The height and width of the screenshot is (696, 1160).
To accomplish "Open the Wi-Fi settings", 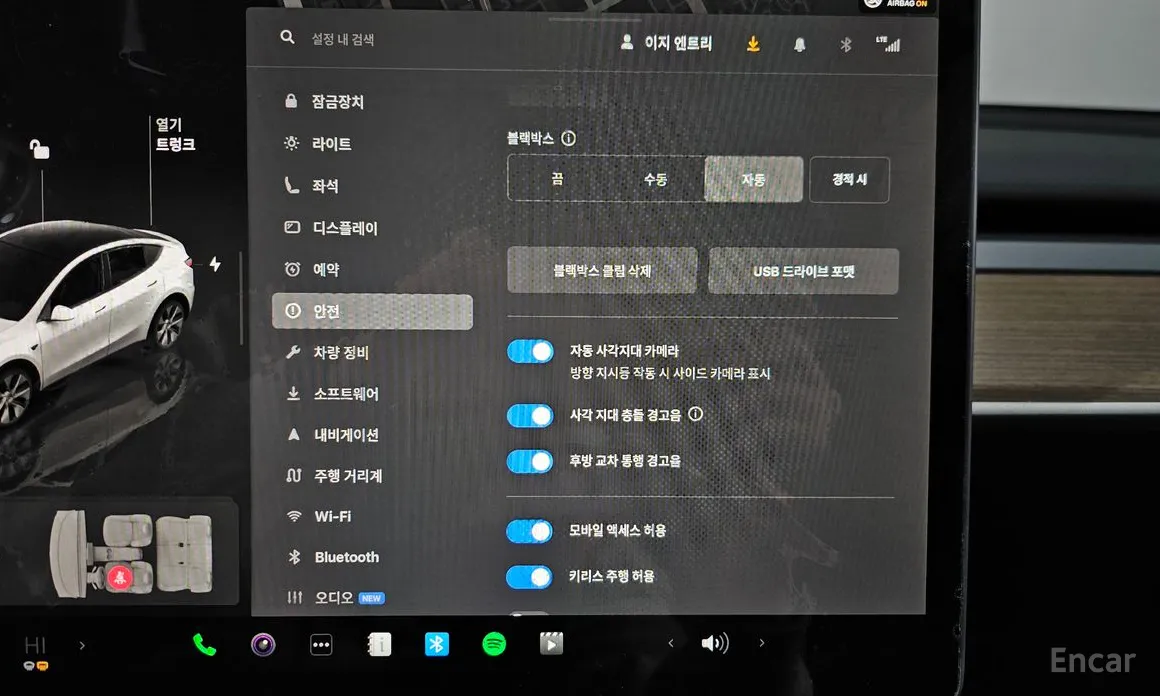I will pyautogui.click(x=332, y=516).
